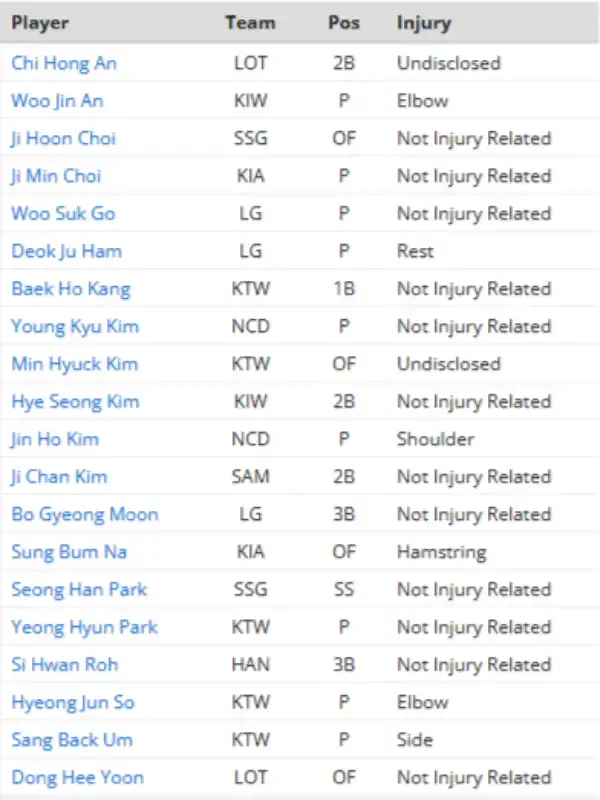
Task: Open Woo Suk Go's profile
Action: pos(63,213)
